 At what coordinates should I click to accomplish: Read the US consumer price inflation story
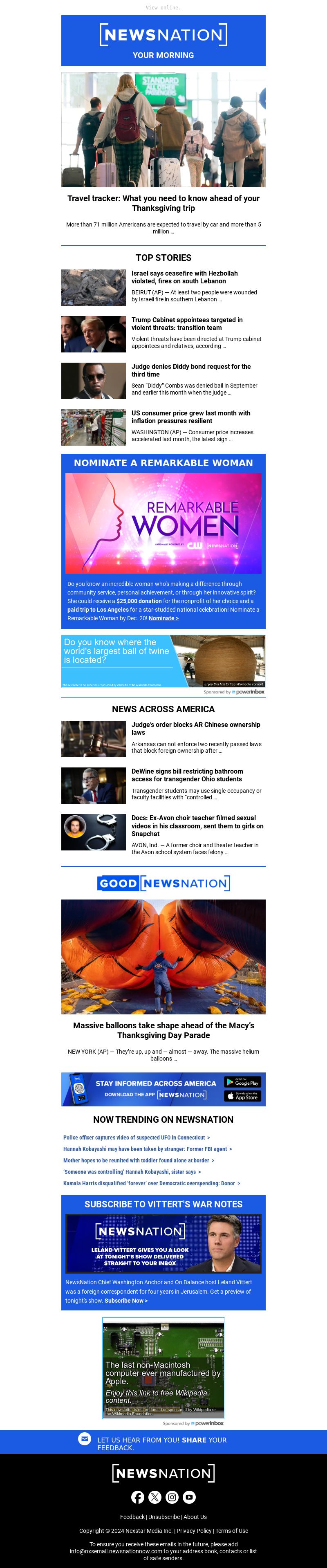(190, 416)
